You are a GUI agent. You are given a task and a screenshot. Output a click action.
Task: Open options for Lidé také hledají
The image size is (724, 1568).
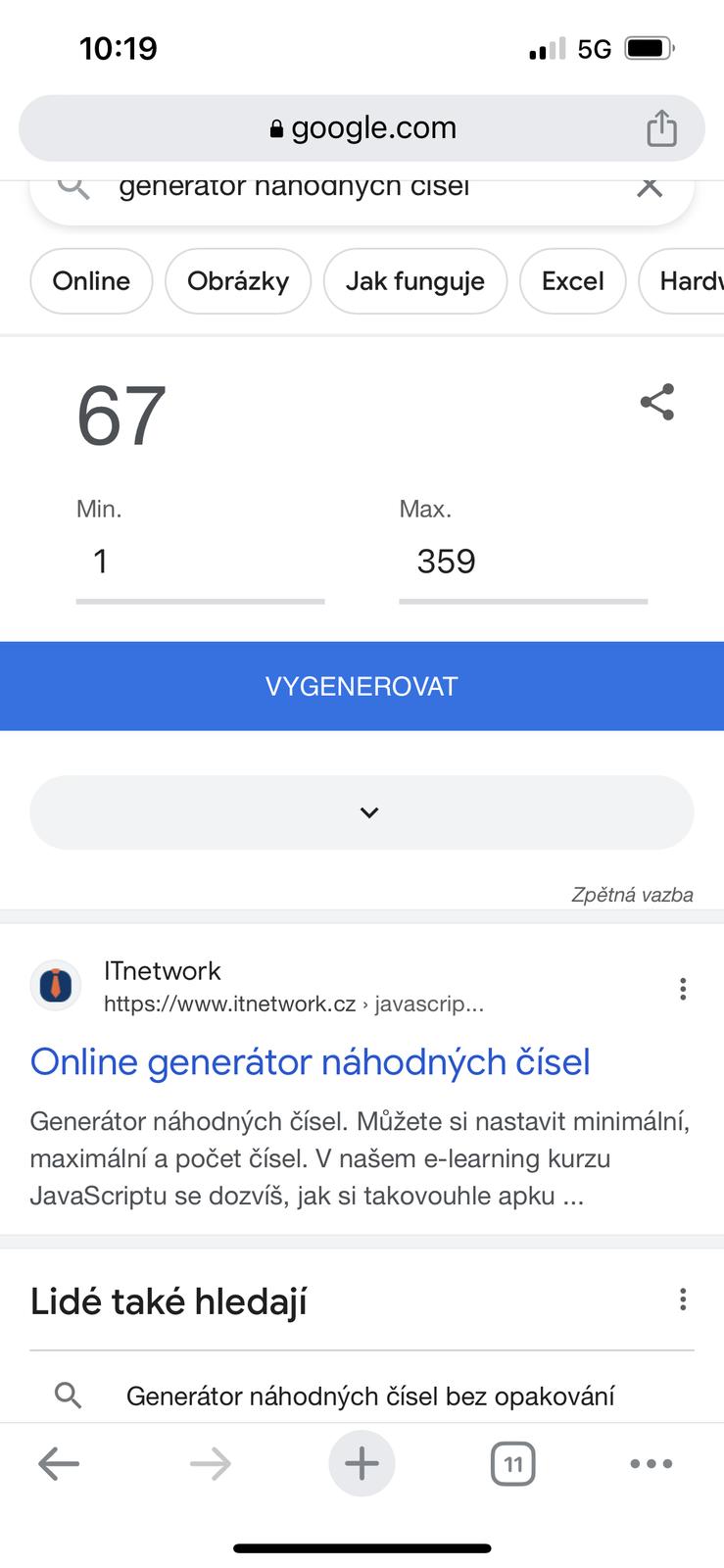point(683,1300)
